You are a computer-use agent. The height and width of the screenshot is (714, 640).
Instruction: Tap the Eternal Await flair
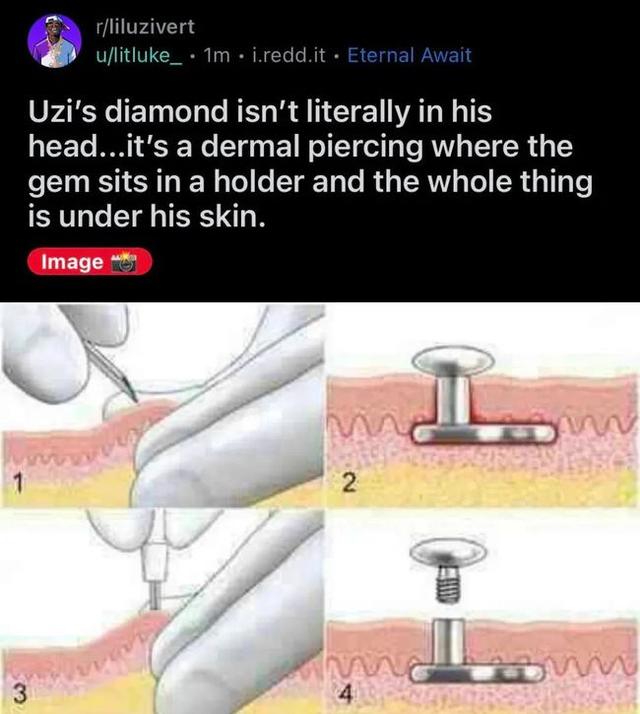408,55
